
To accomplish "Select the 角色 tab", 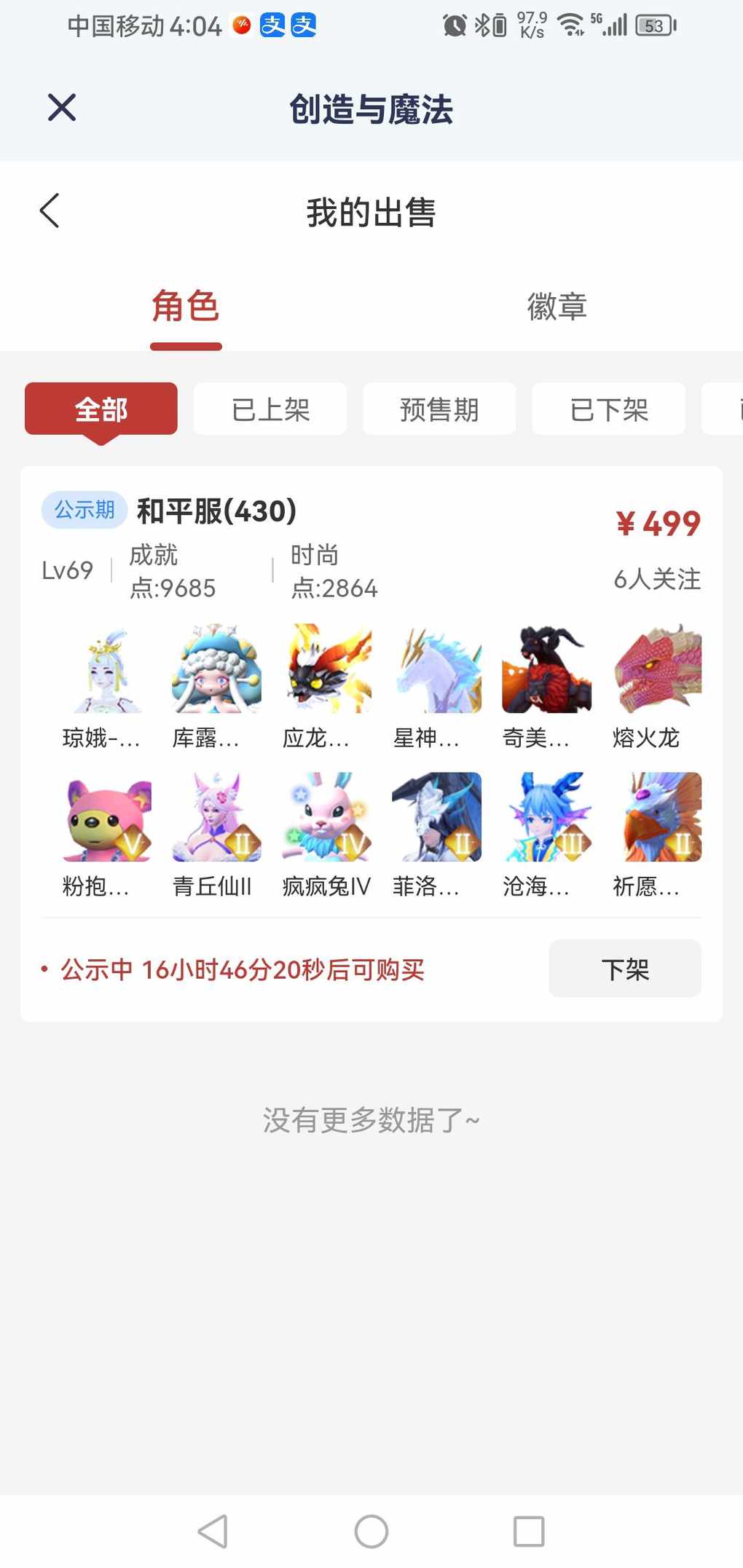I will [x=186, y=307].
